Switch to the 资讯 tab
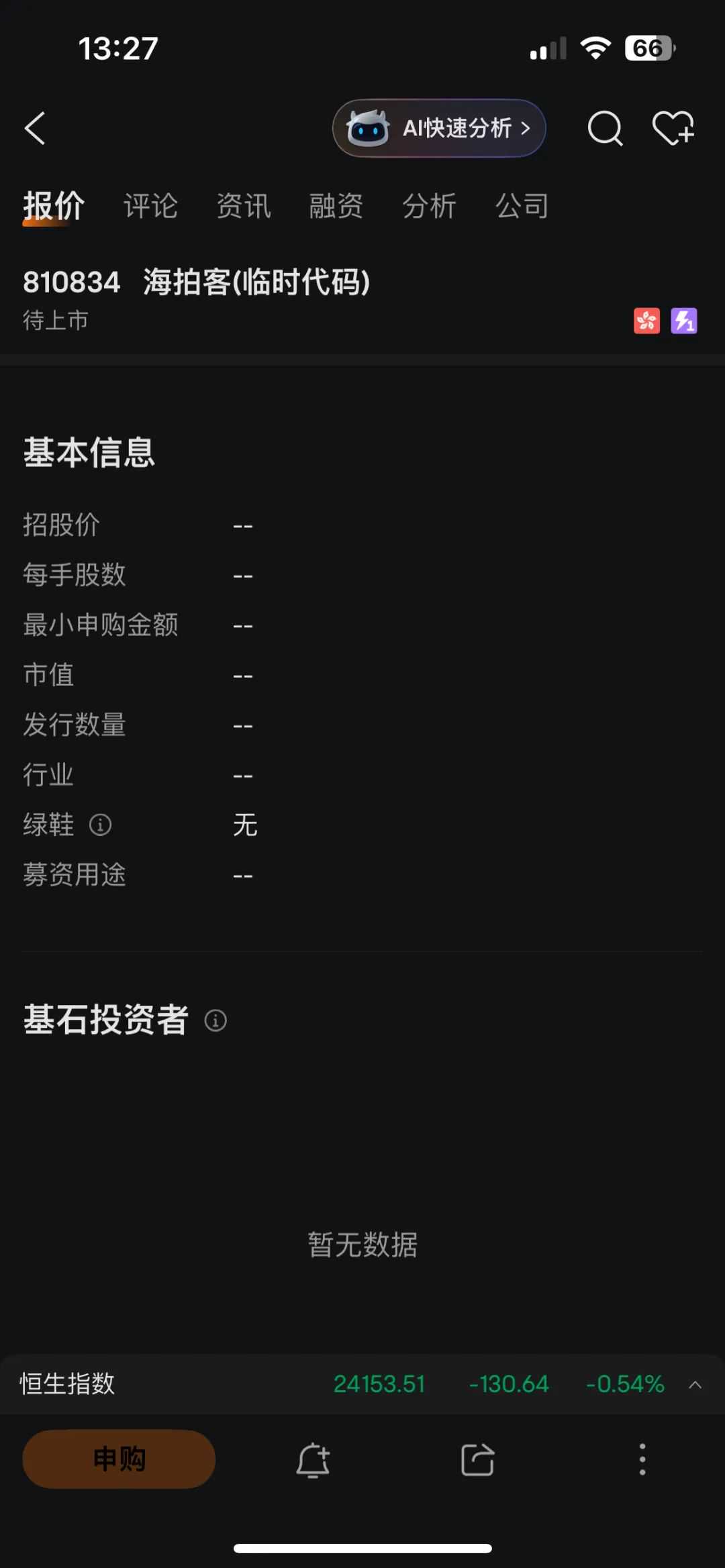Screen dimensions: 725x1568 (x=244, y=206)
